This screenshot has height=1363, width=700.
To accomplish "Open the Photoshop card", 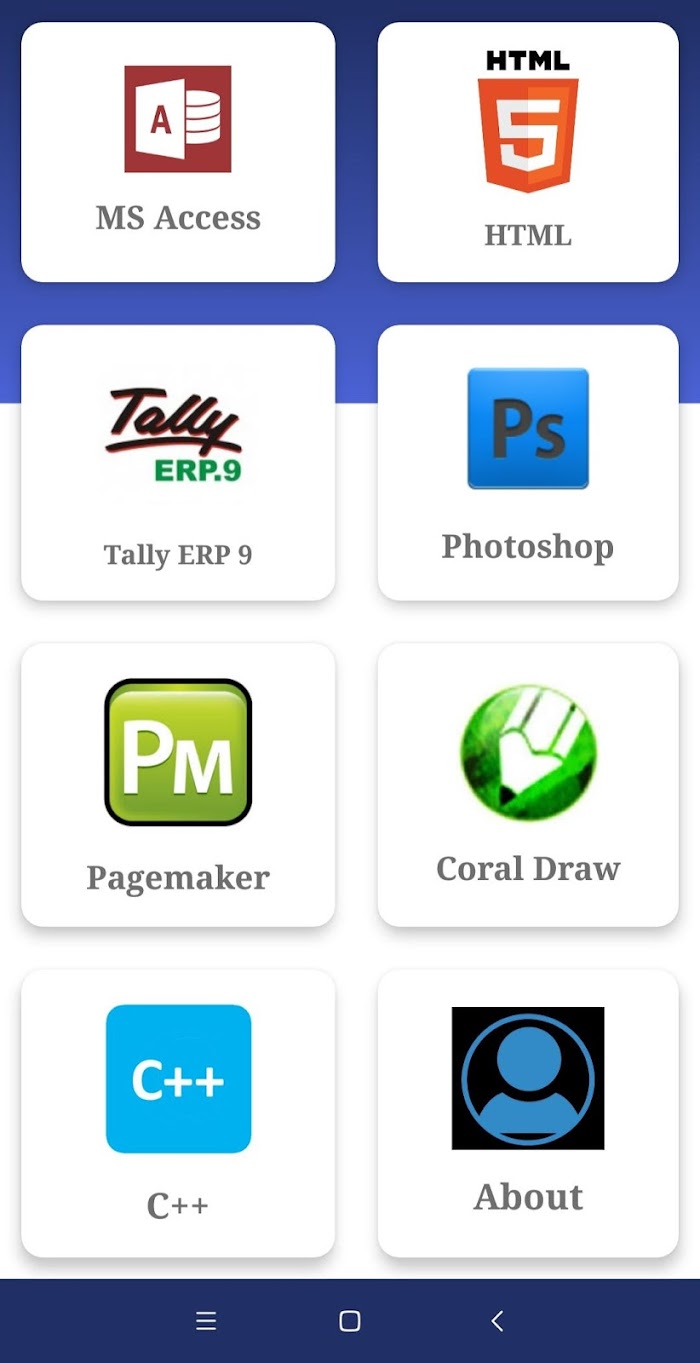I will (x=528, y=462).
